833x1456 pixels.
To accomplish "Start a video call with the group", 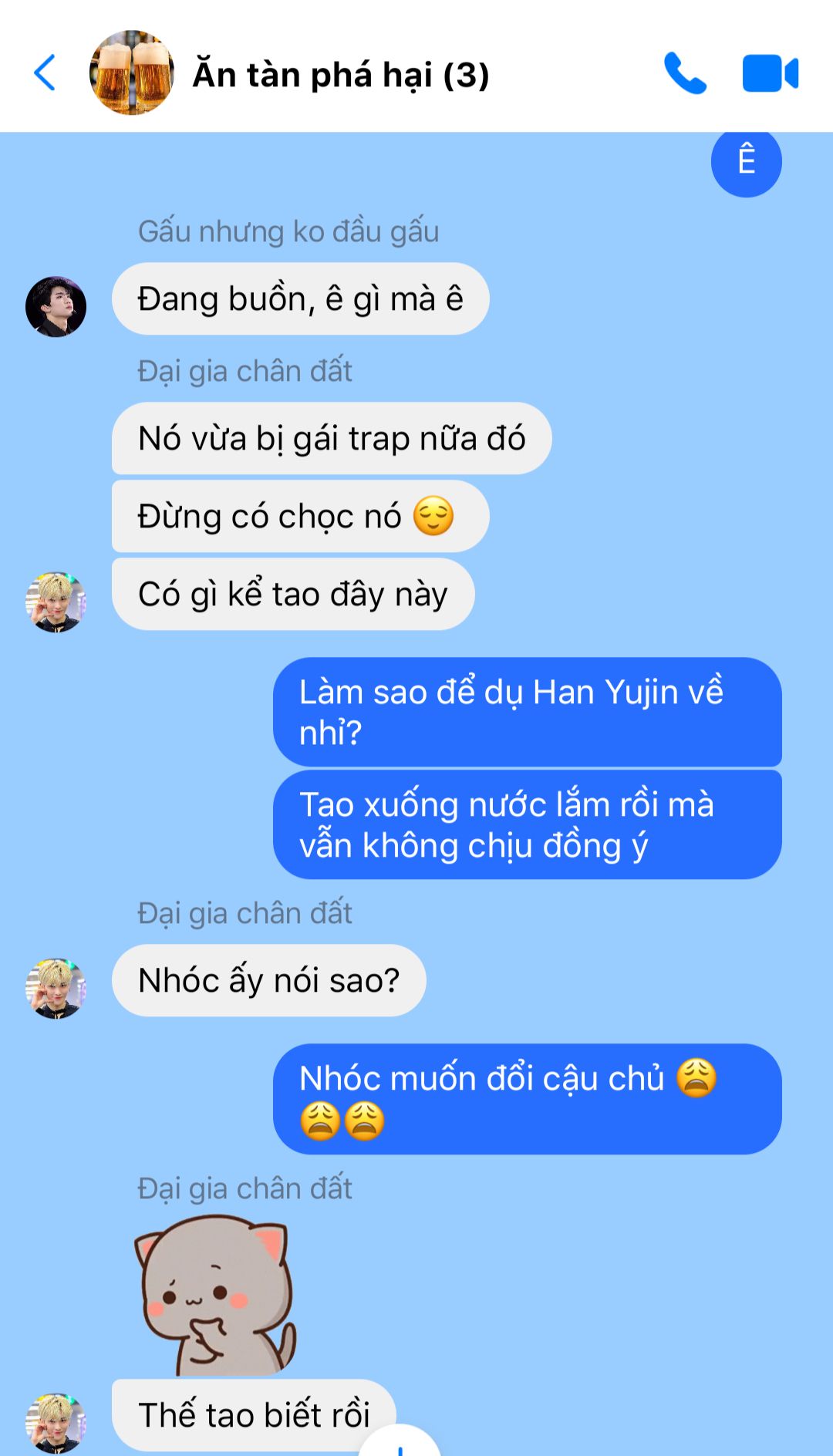I will tap(770, 73).
